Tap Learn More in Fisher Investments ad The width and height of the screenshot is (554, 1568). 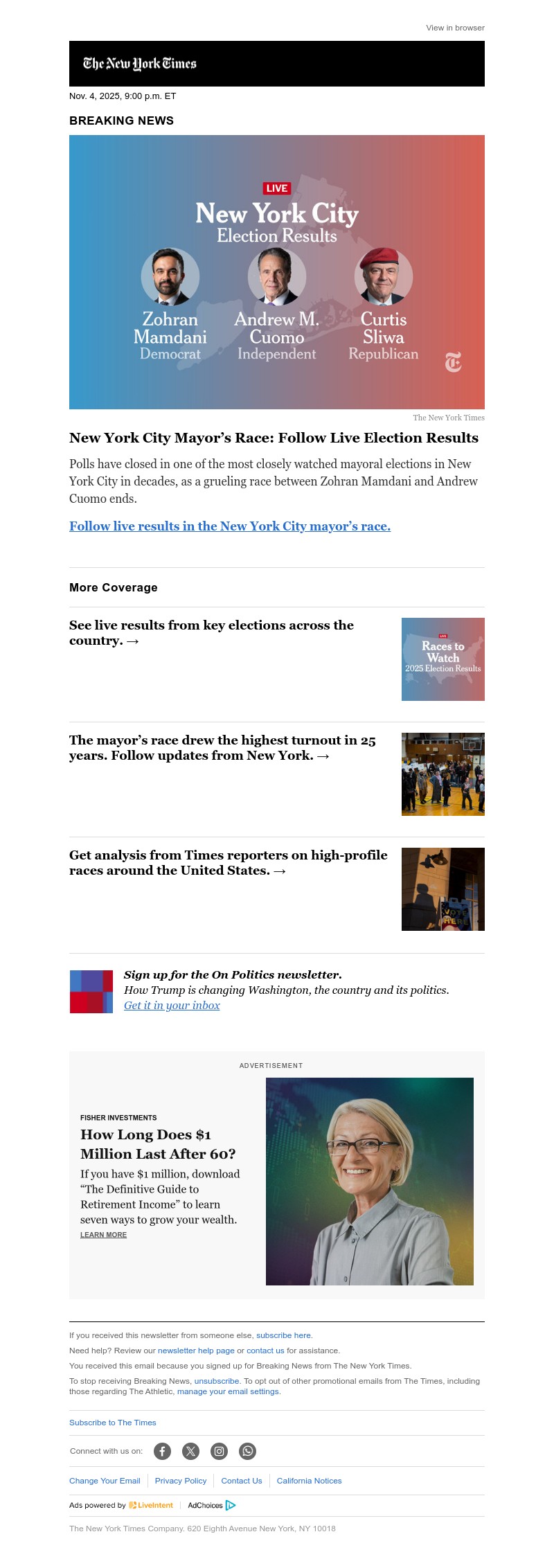[103, 1235]
